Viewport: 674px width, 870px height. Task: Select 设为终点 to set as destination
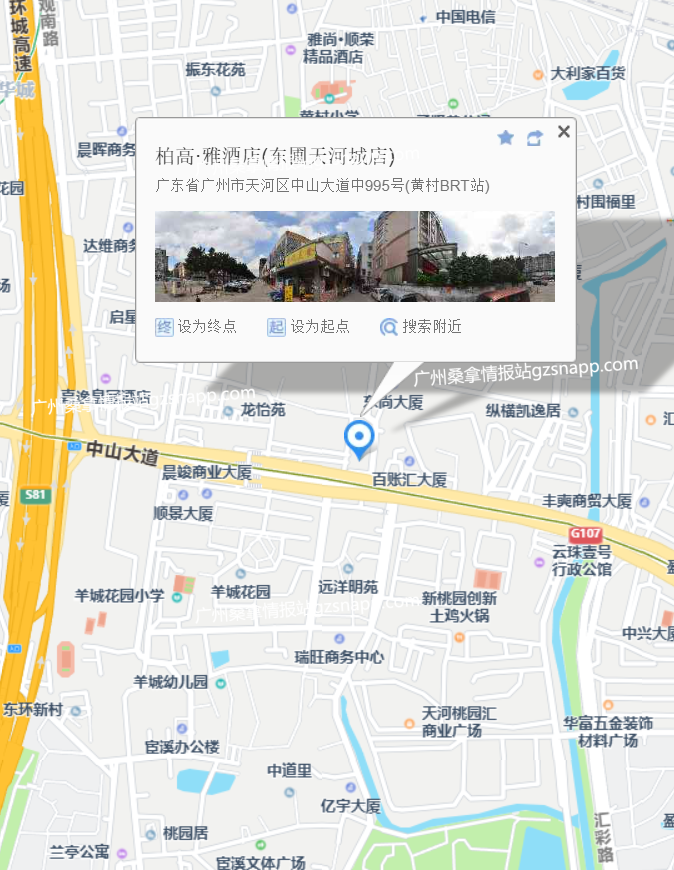(x=197, y=327)
